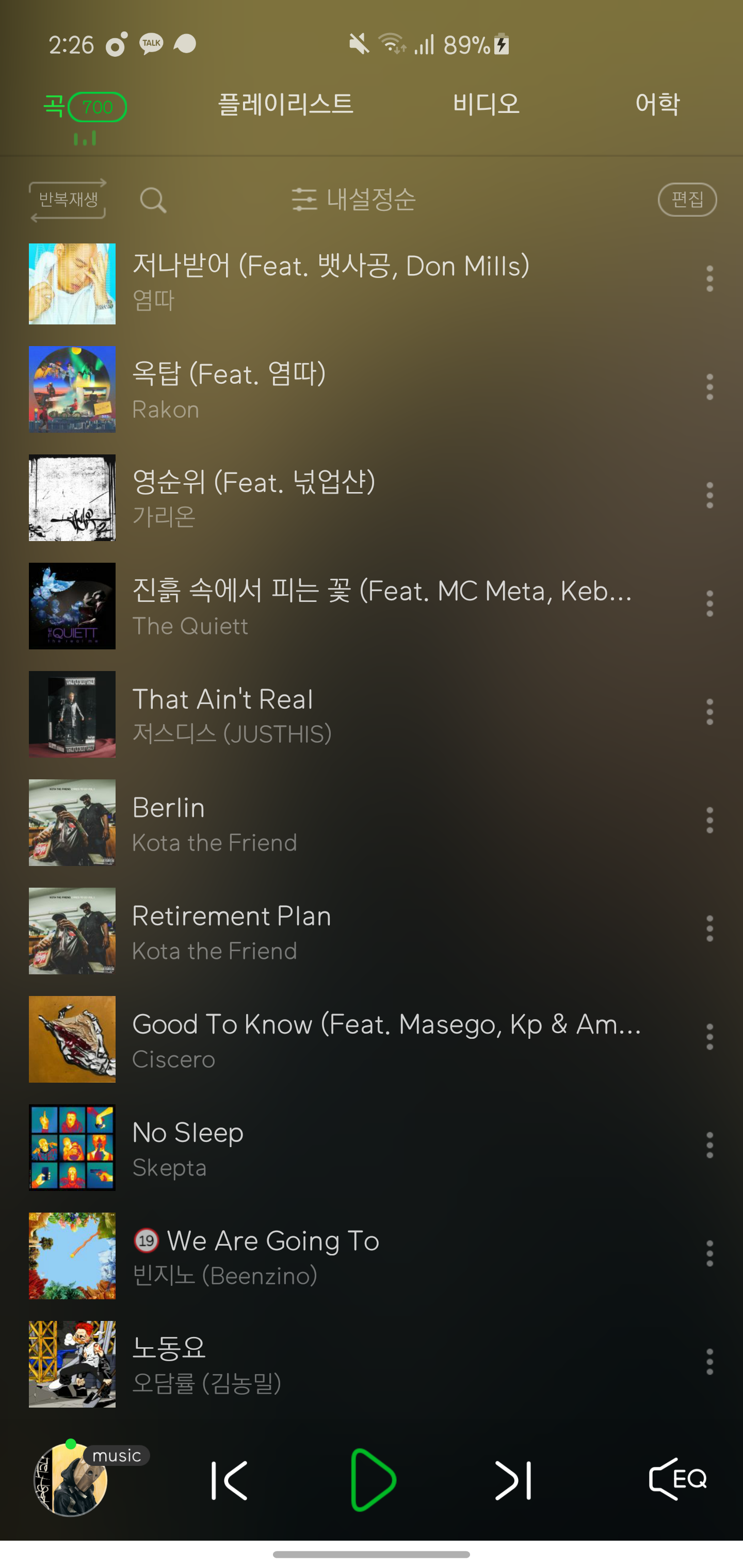Open the song search magnifier
The width and height of the screenshot is (743, 1568).
click(153, 200)
